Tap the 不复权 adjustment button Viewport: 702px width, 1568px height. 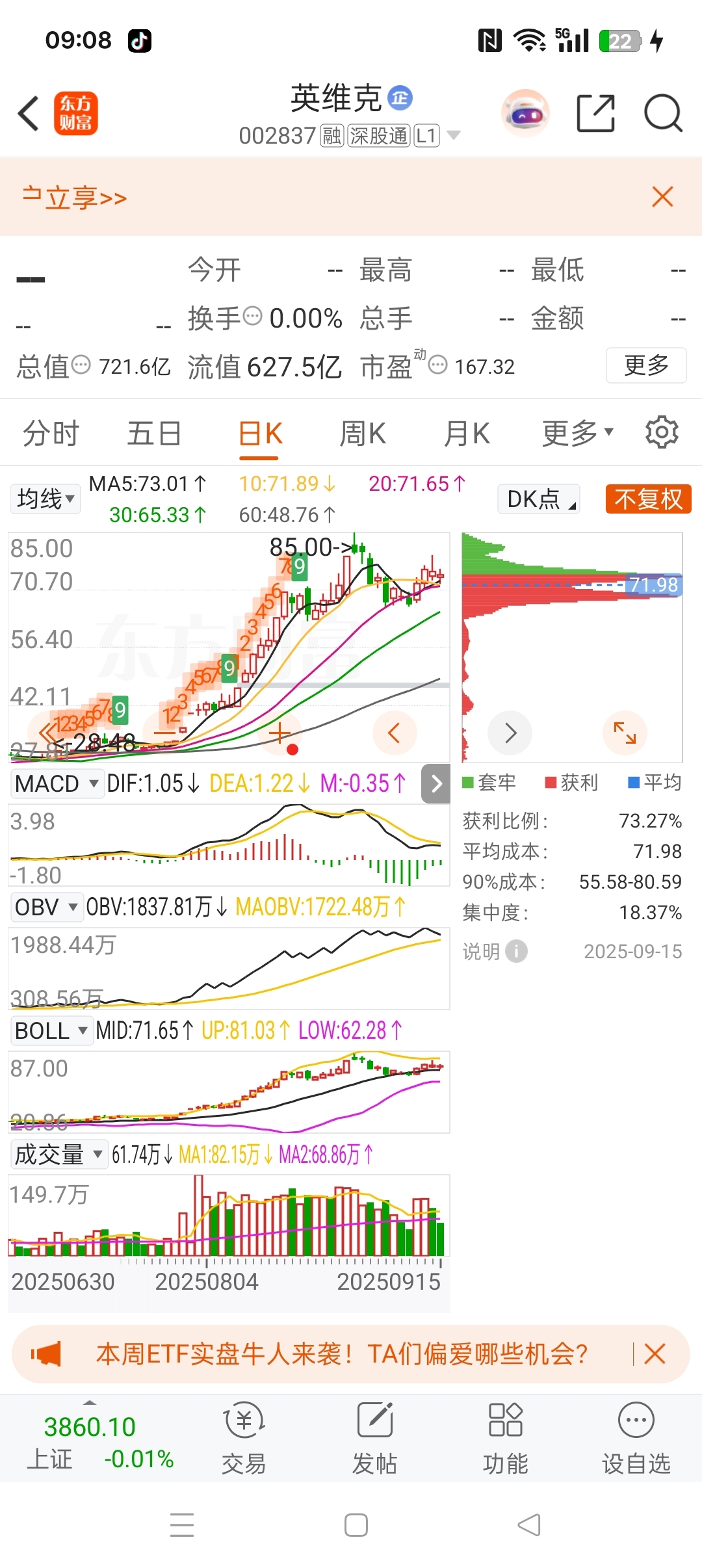[648, 499]
